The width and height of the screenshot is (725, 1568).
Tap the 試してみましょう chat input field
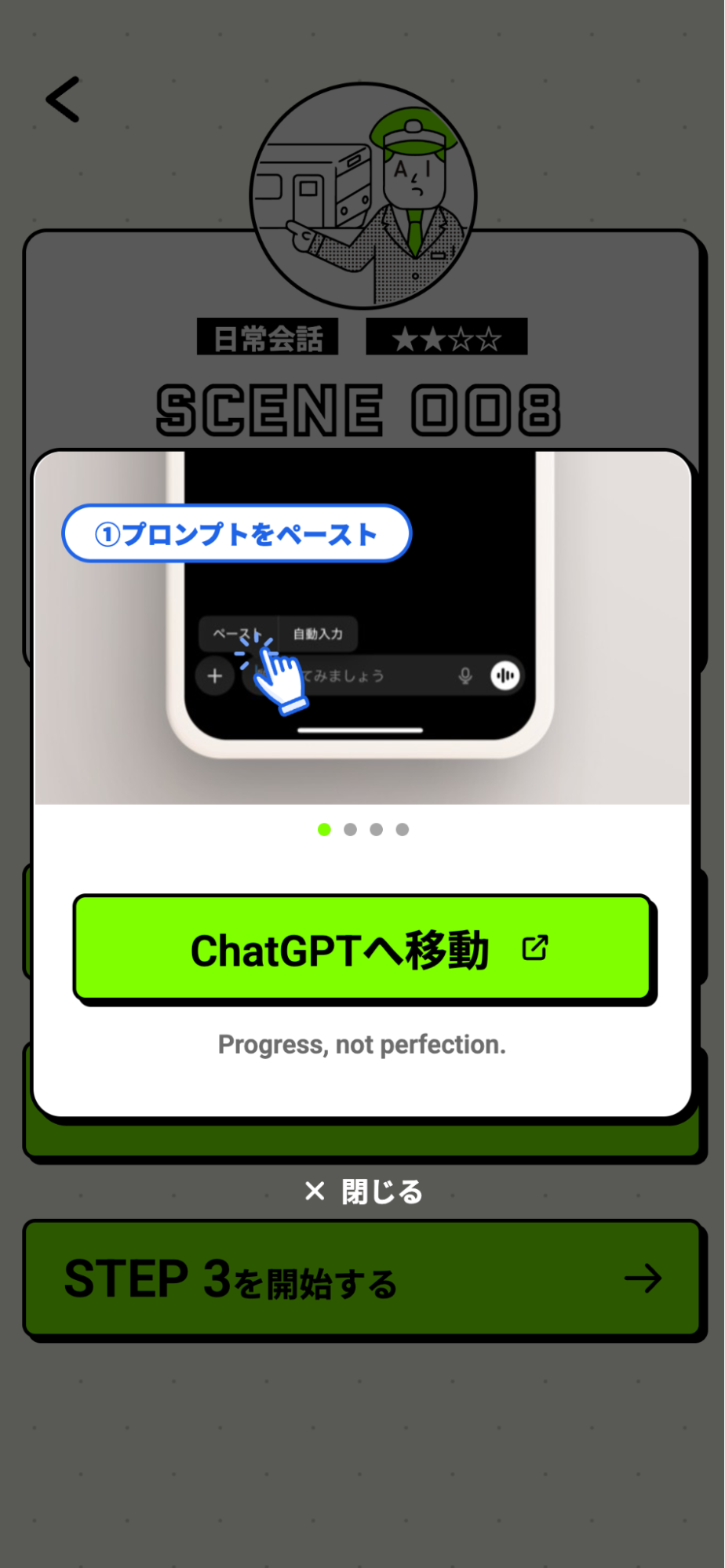point(353,675)
